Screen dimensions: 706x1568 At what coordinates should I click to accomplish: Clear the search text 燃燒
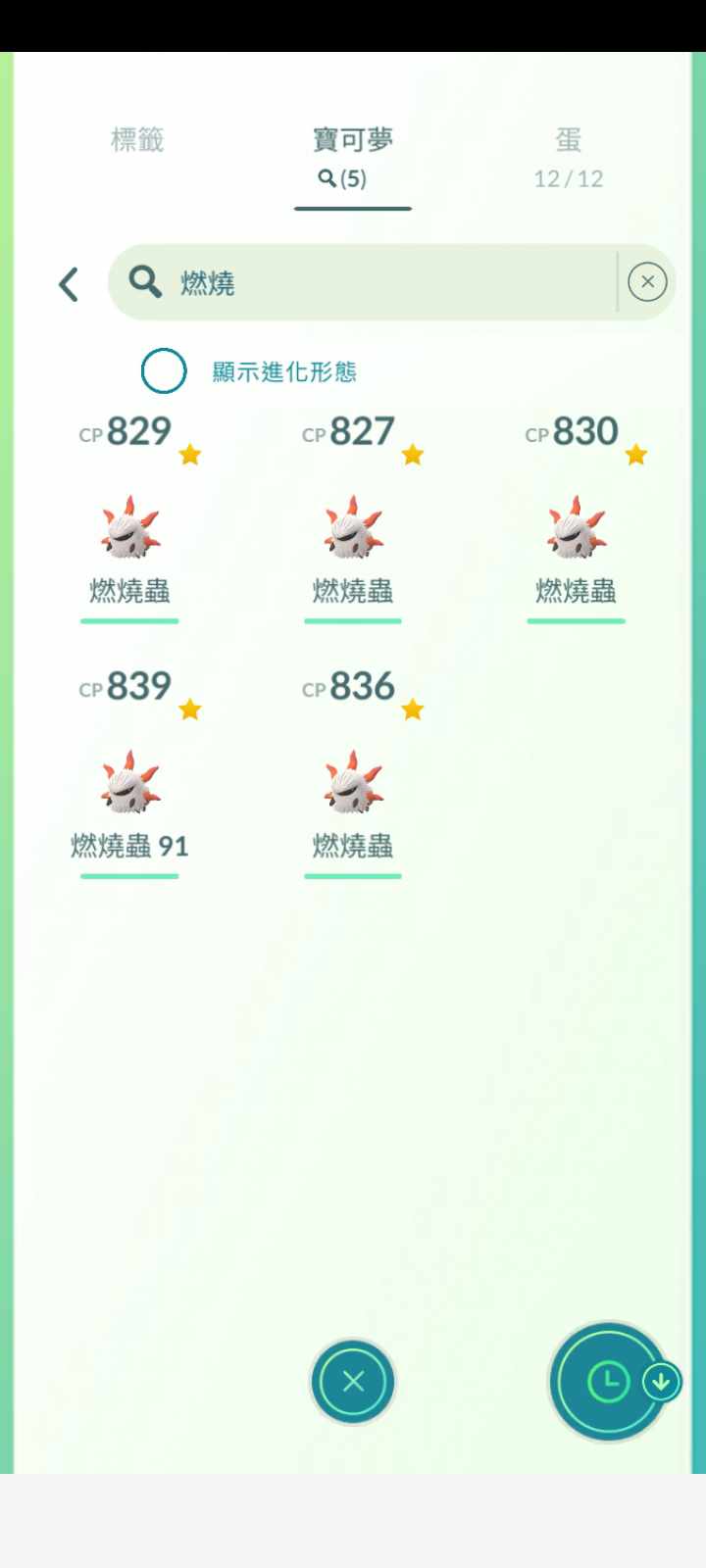(x=647, y=282)
